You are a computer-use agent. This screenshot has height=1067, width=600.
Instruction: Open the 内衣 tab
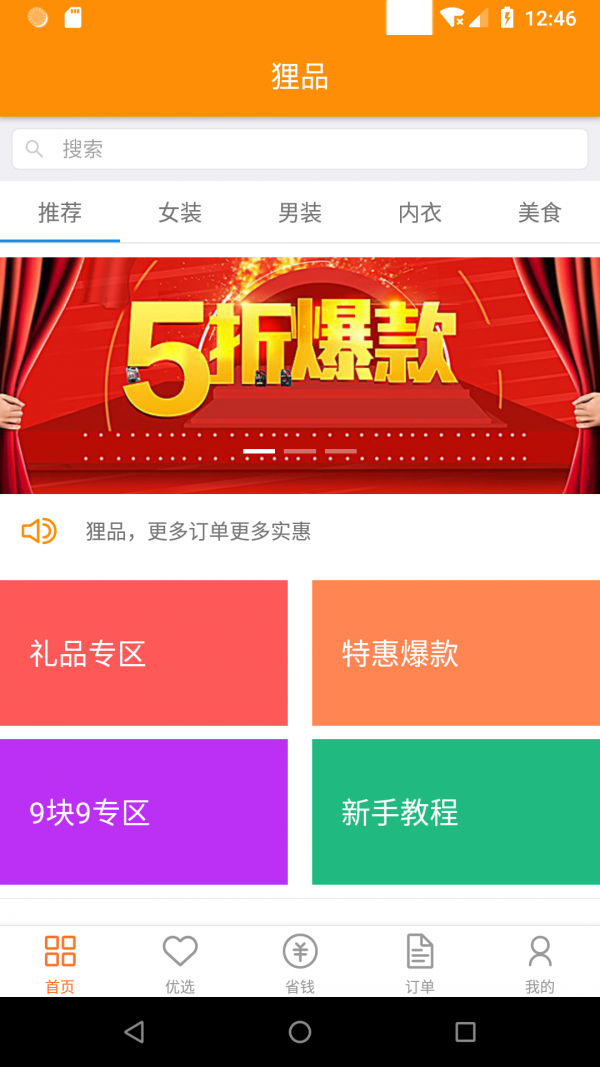[420, 212]
